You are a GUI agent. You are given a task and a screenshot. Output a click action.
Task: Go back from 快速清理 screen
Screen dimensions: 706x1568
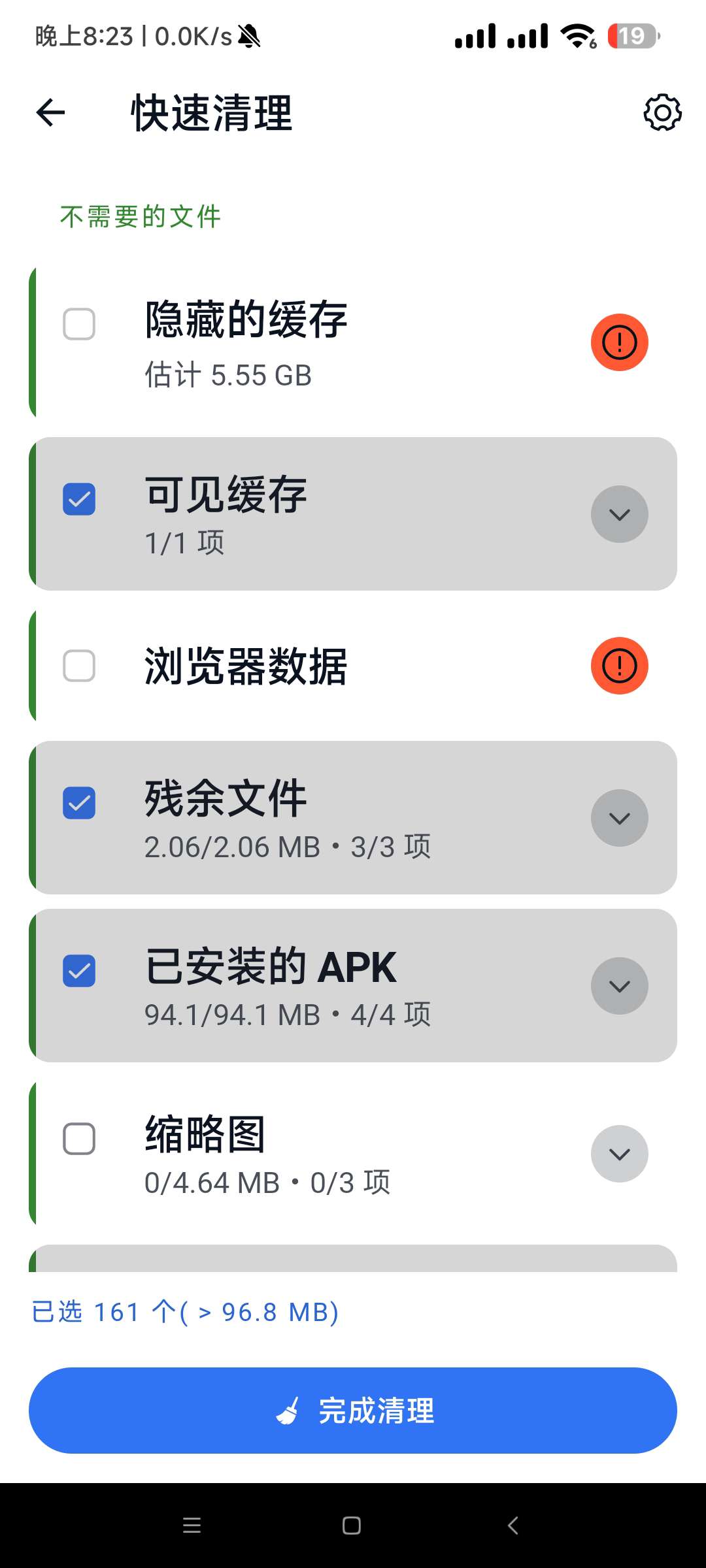coord(50,112)
